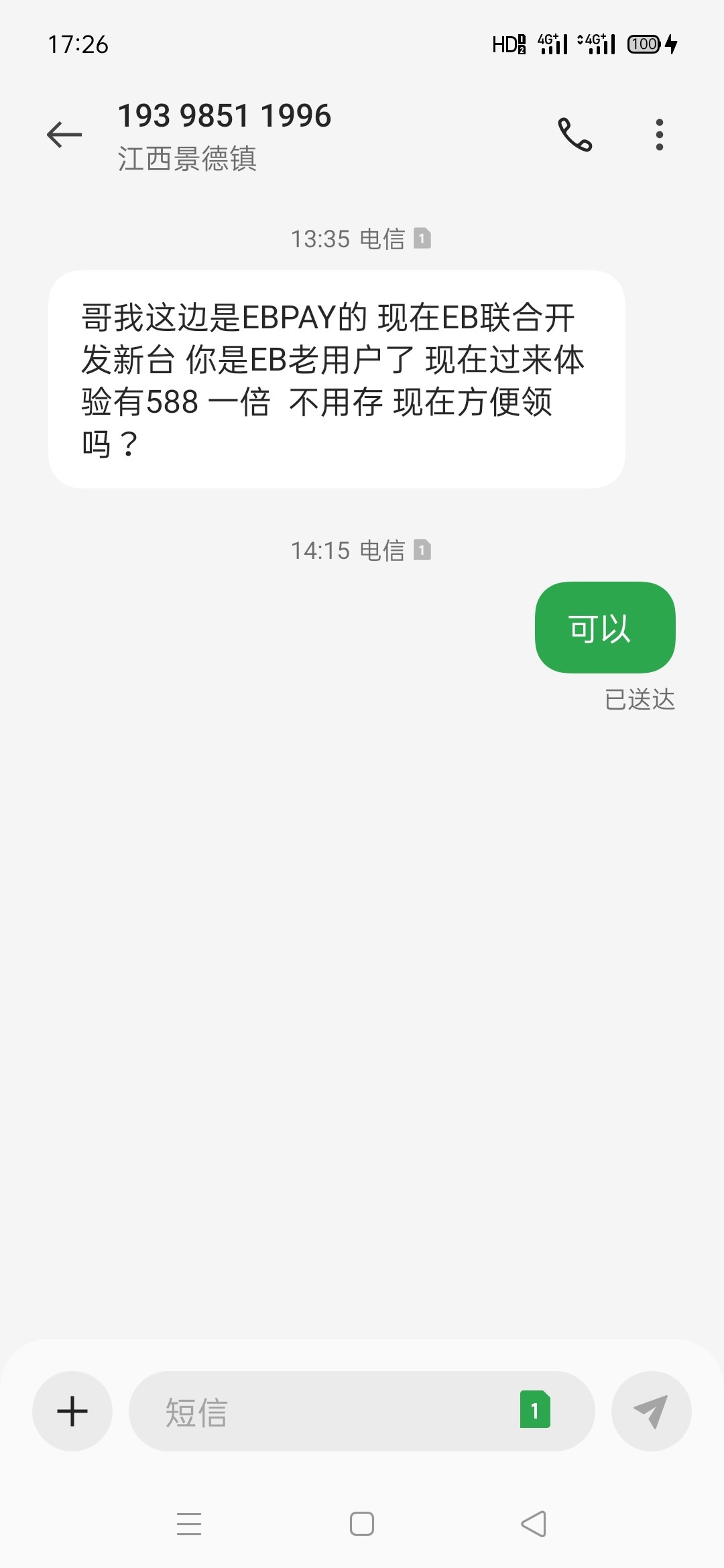Screen dimensions: 724x1568
Task: Tap the phone number 193 9851 1996 header
Action: 224,115
